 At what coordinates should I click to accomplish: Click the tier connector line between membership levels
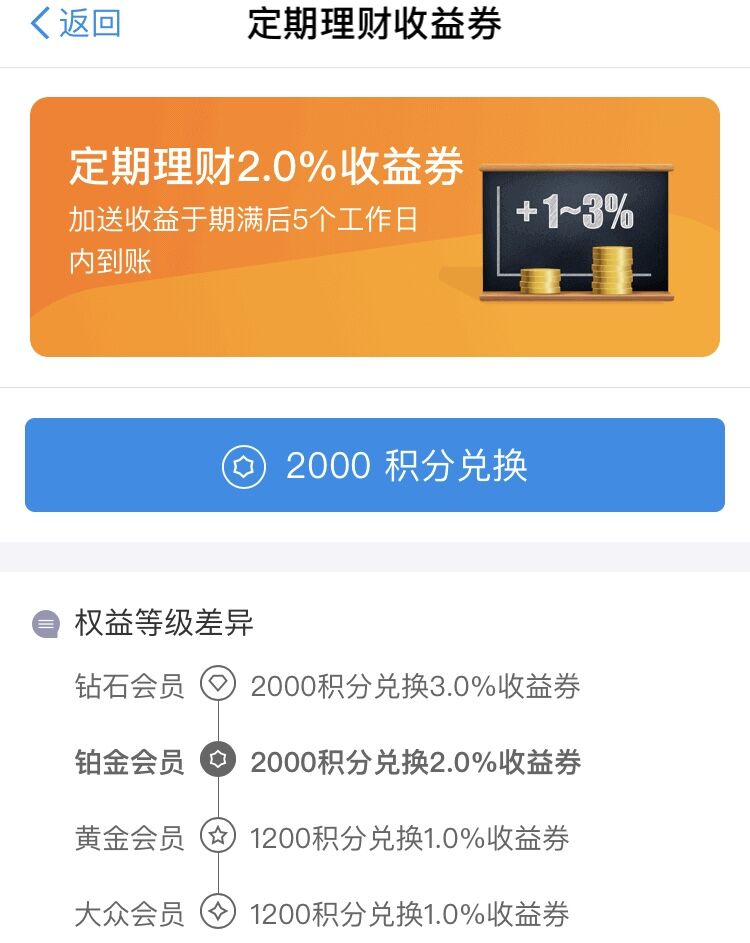coord(218,723)
